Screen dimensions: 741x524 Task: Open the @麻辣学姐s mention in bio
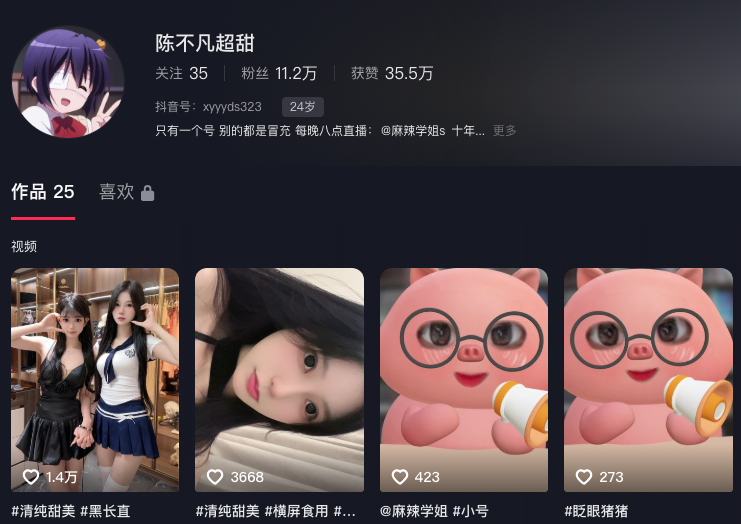click(x=413, y=131)
